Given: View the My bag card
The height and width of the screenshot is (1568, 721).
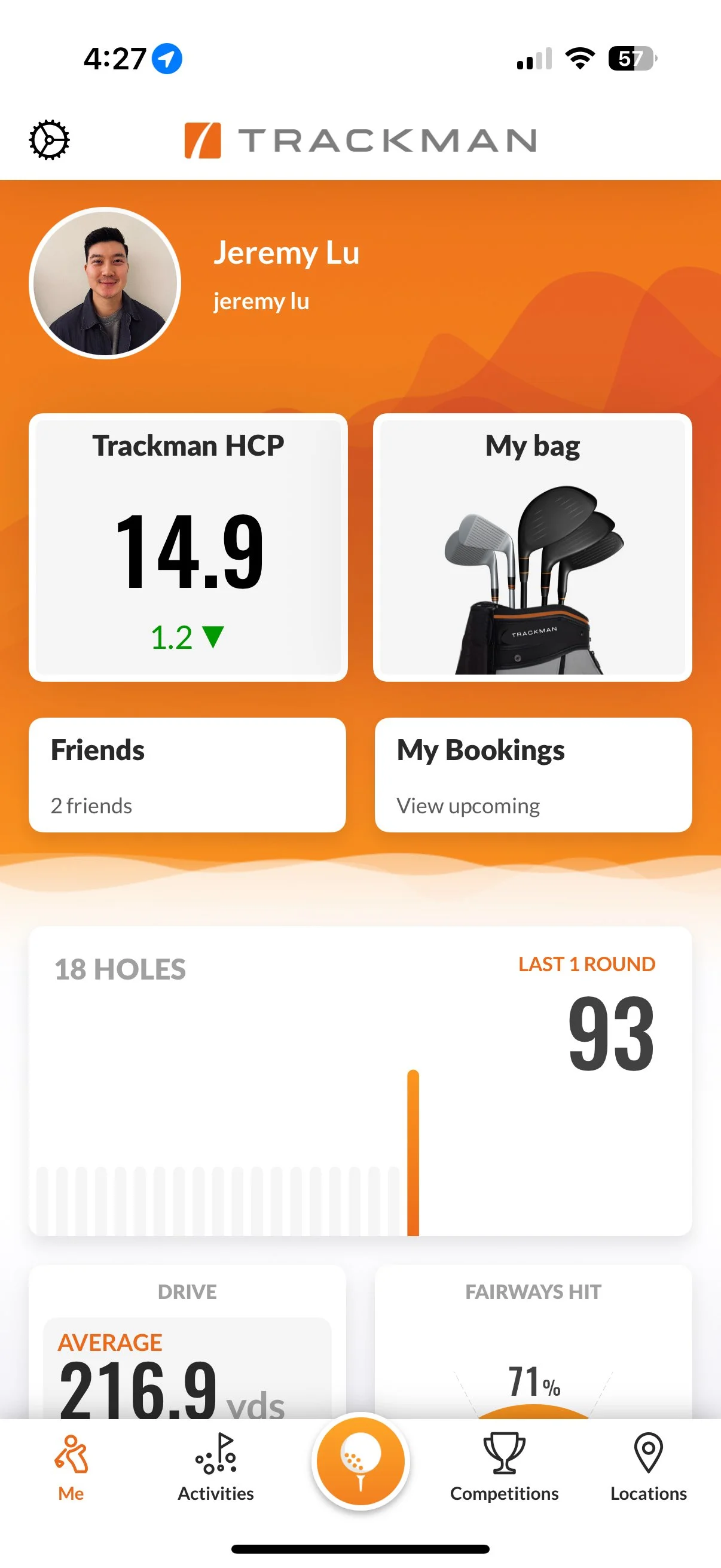Looking at the screenshot, I should coord(533,547).
